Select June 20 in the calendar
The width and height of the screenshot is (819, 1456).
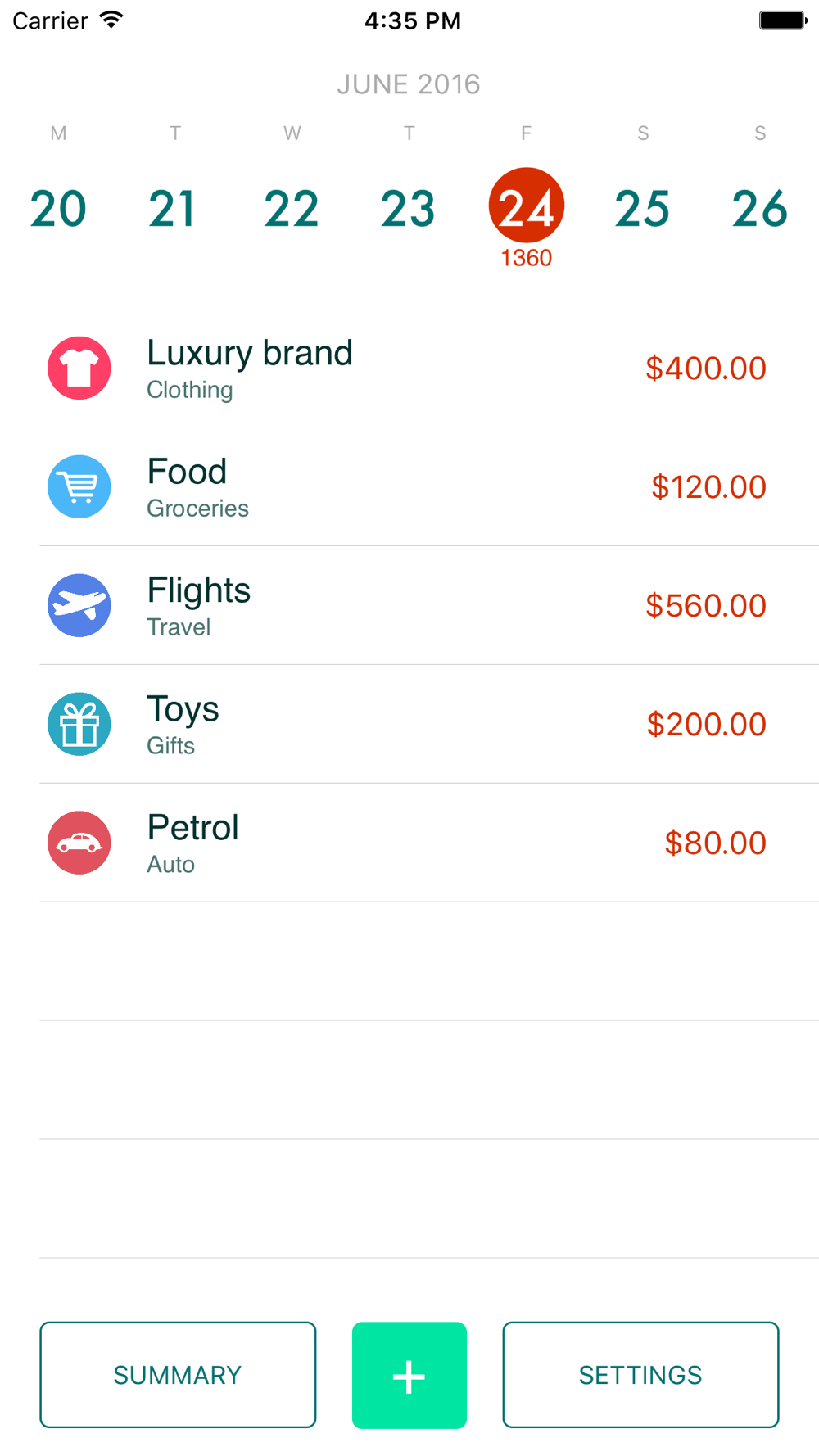58,208
